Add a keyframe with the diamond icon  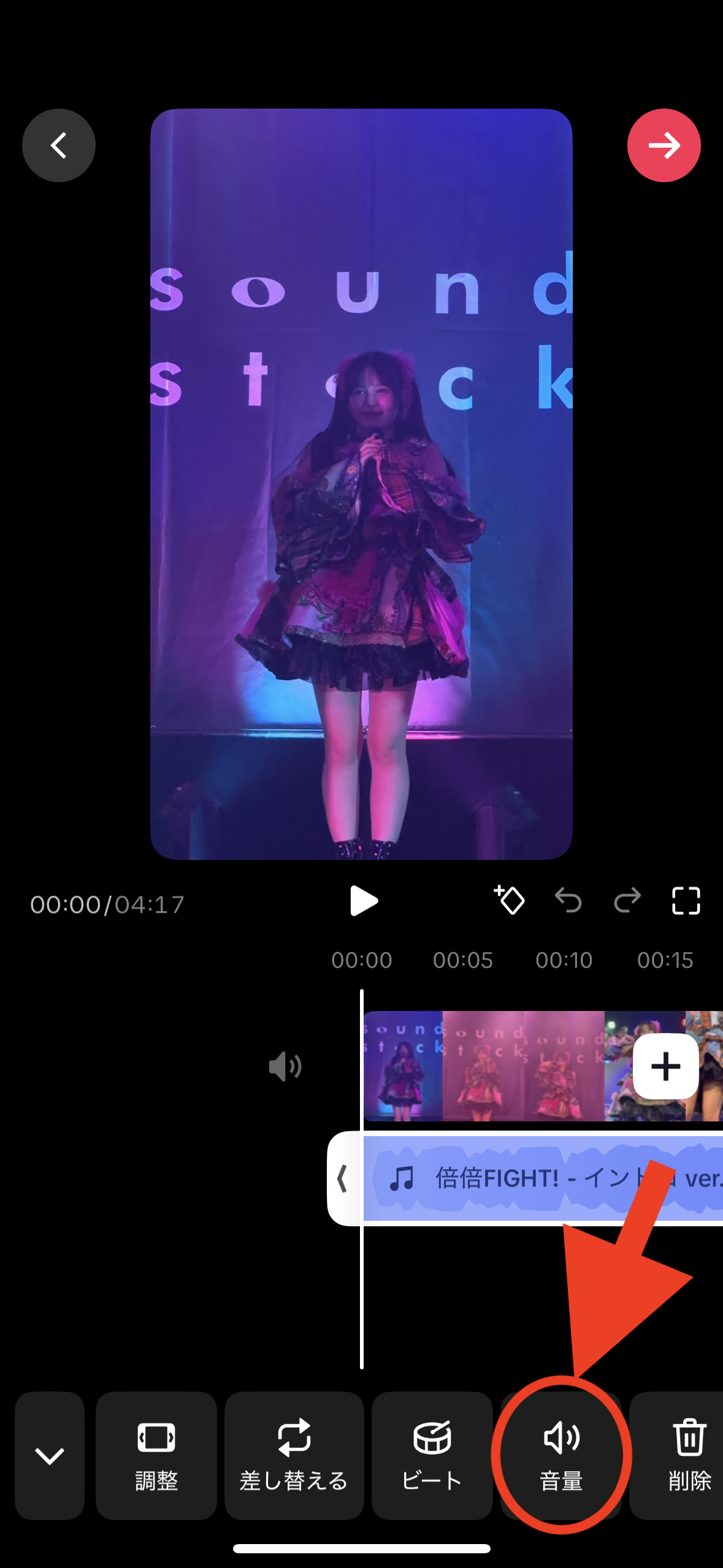coord(510,901)
